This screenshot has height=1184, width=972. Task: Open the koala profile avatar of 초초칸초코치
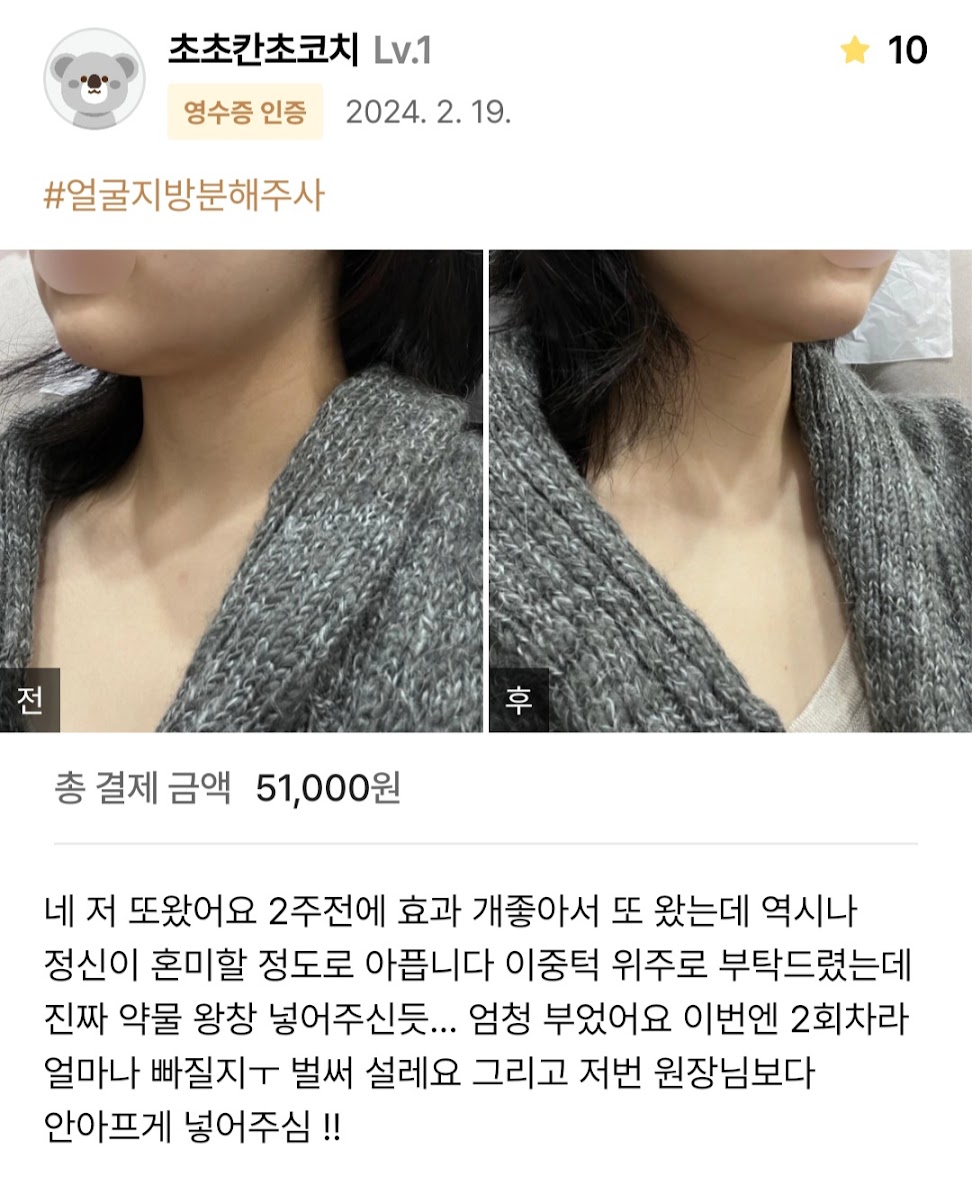click(x=95, y=78)
